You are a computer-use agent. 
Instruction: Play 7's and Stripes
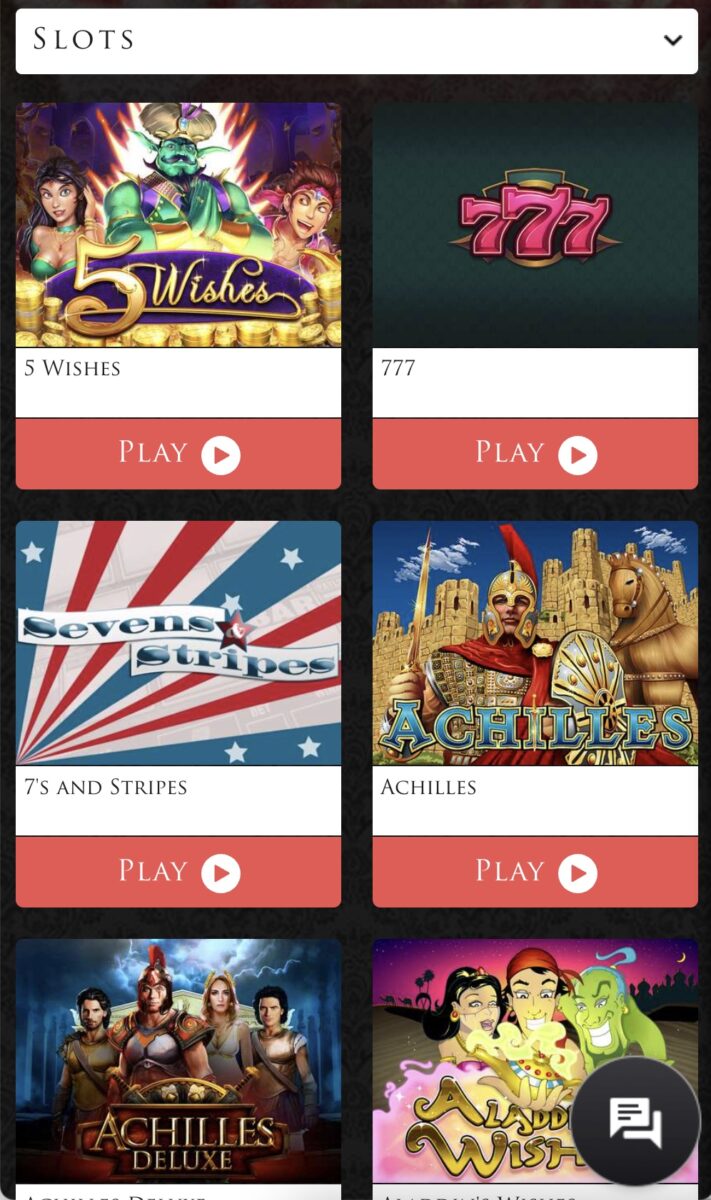[178, 872]
